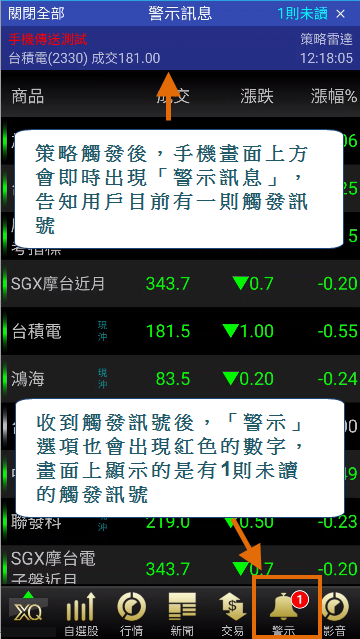Image resolution: width=360 pixels, height=639 pixels.
Task: Open the 台積電 stock row
Action: point(180,331)
